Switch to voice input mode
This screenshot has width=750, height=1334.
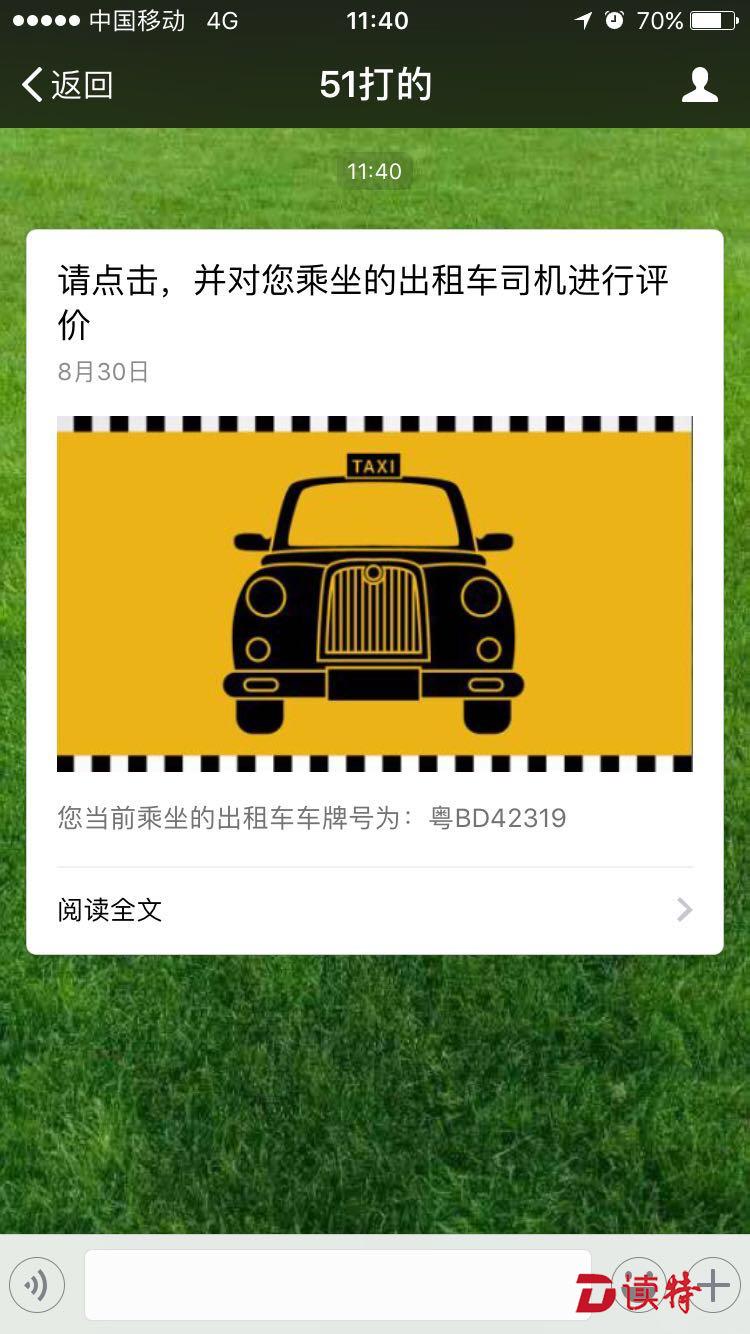click(37, 1285)
